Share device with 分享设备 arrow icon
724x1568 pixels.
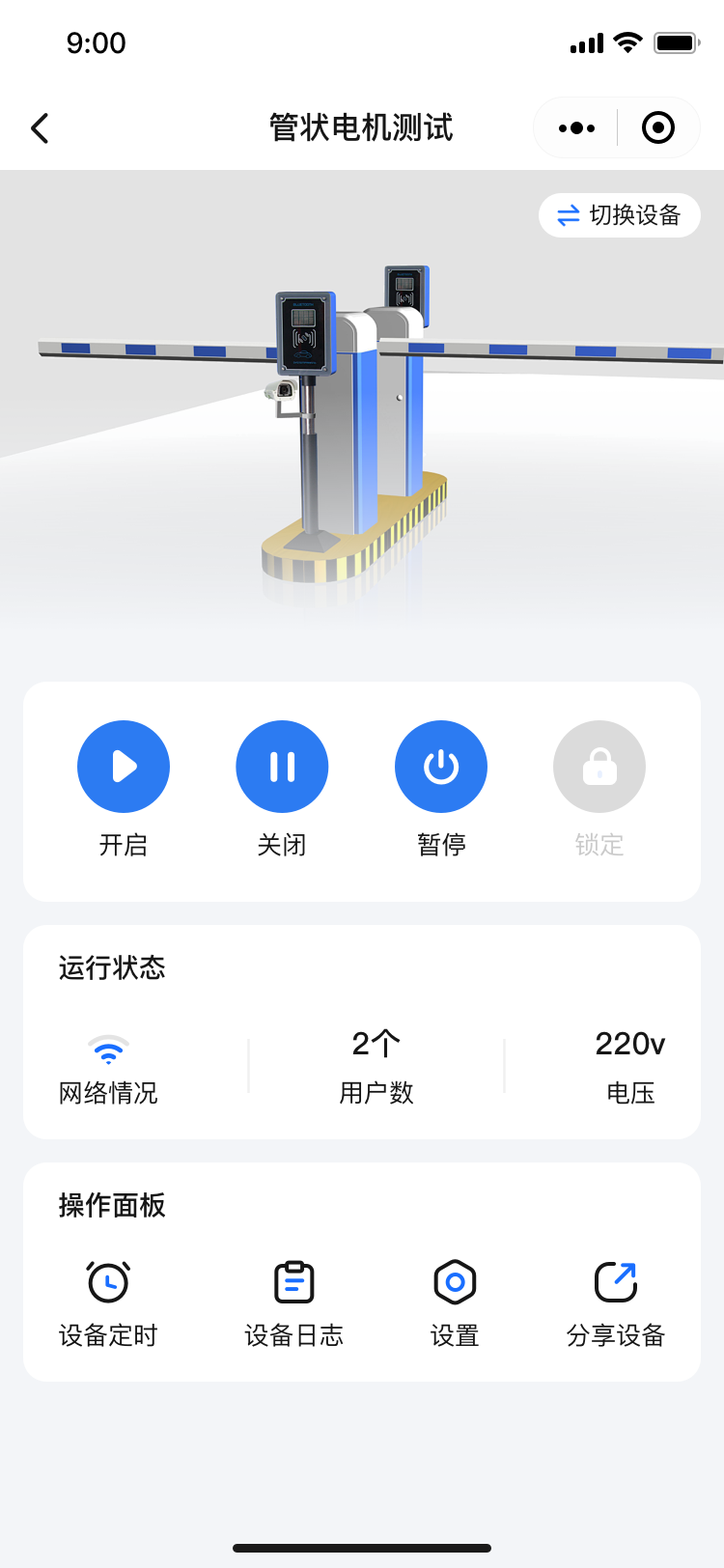pyautogui.click(x=617, y=1280)
